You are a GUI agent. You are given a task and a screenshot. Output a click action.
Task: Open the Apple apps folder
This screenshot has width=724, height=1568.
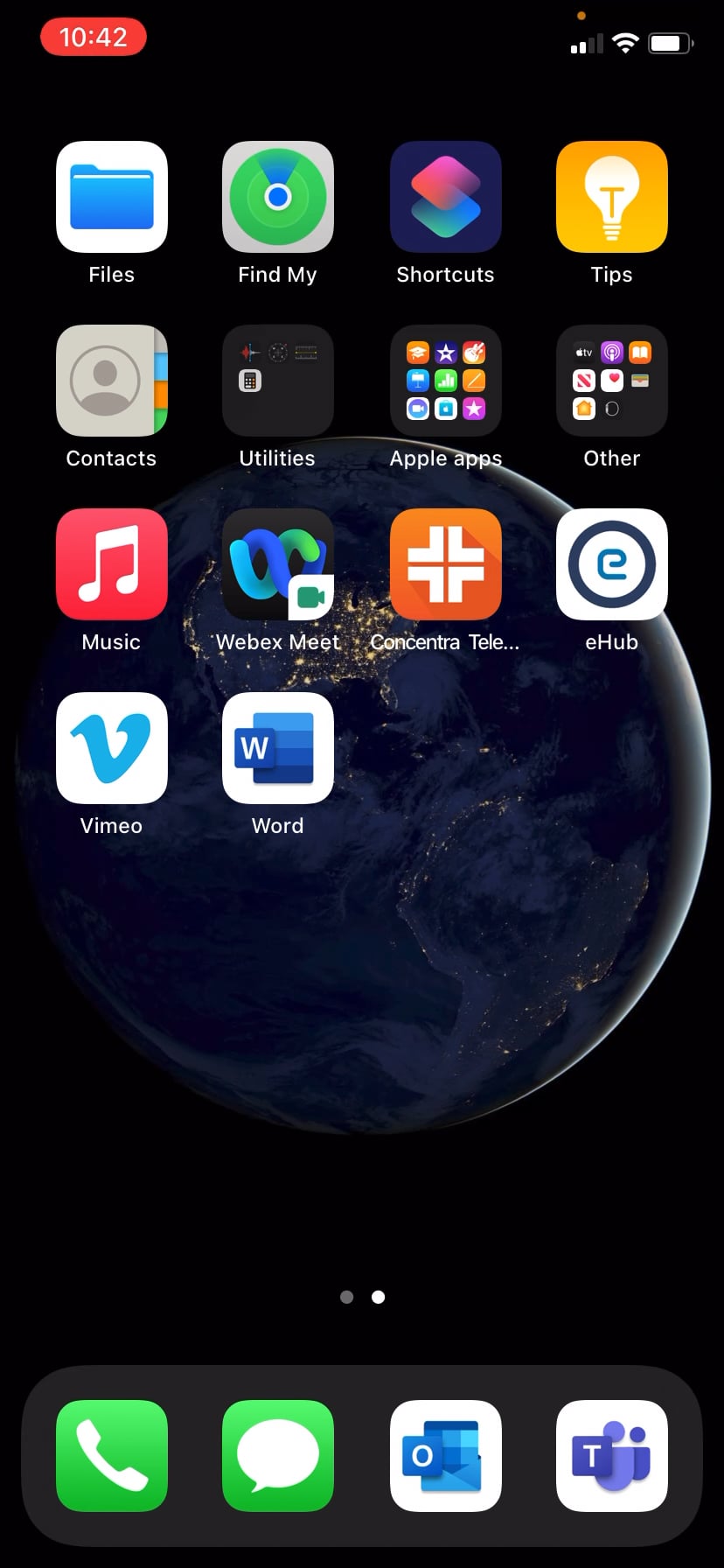point(445,381)
